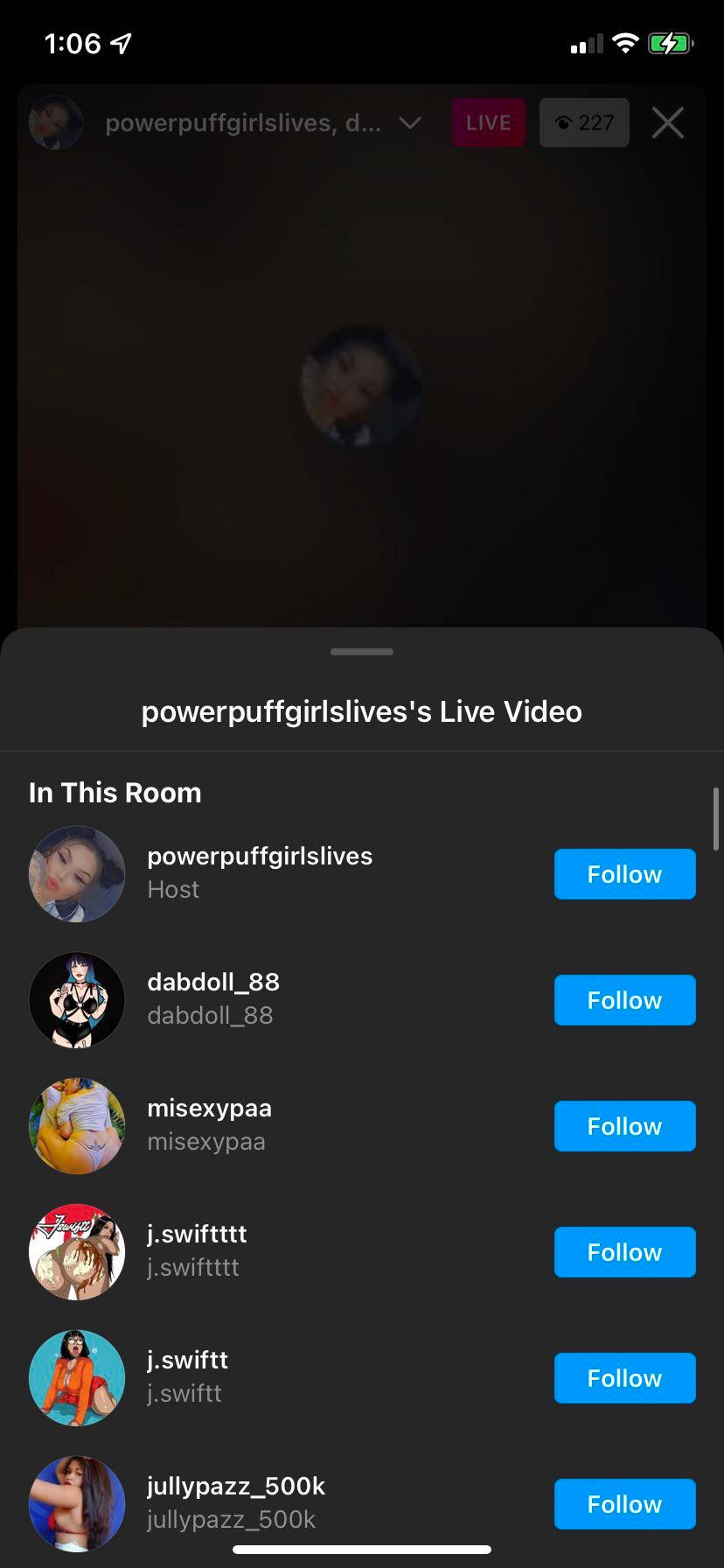Follow dabdoll_88
This screenshot has width=724, height=1568.
[x=624, y=1000]
